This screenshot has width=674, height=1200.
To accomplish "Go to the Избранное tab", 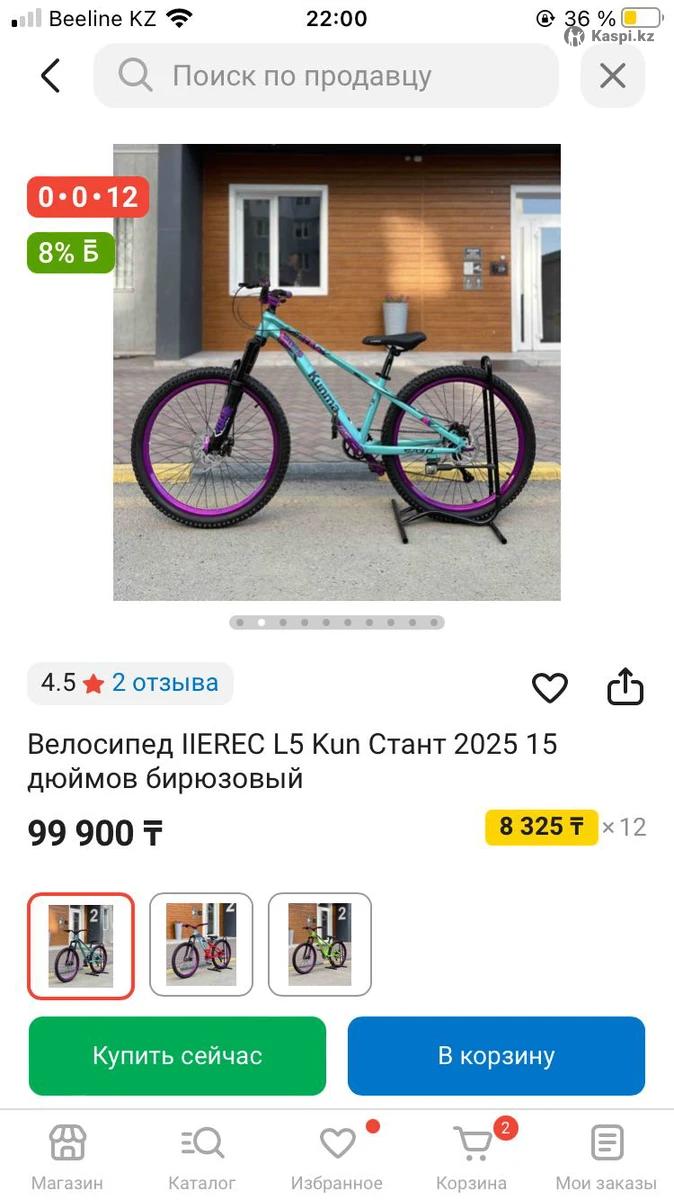I will 337,1156.
